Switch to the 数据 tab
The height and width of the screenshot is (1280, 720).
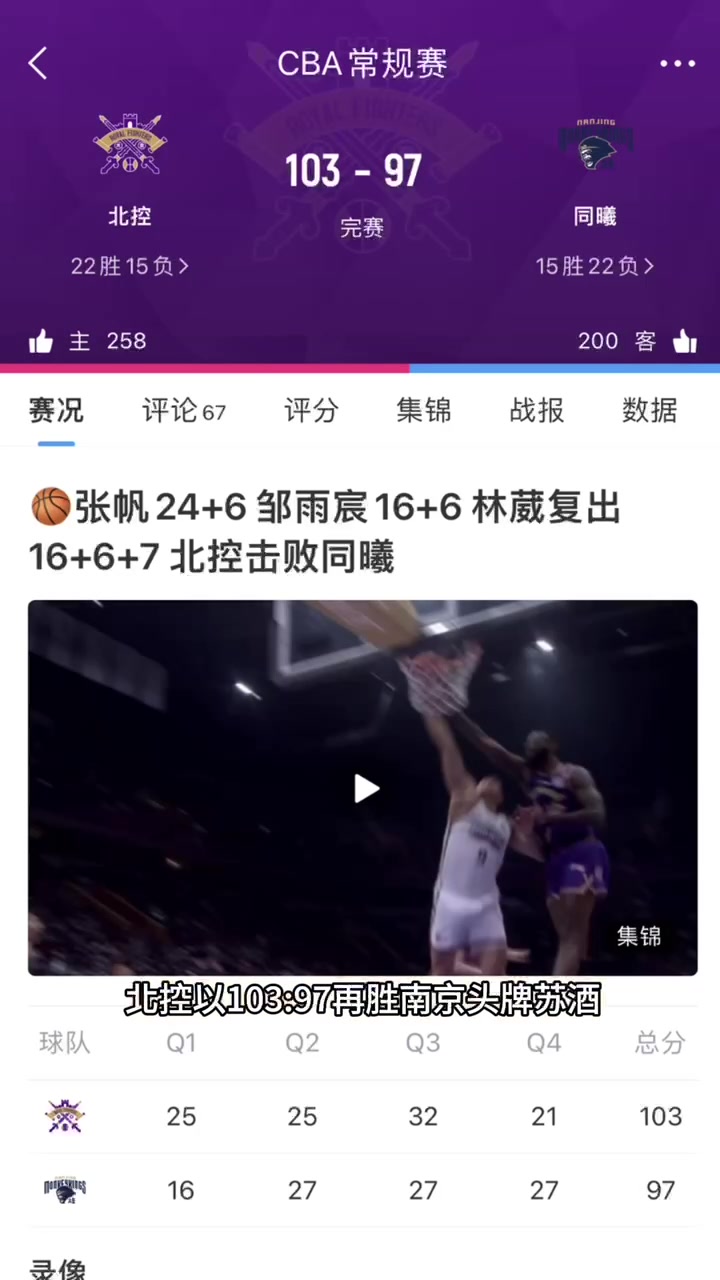[650, 410]
